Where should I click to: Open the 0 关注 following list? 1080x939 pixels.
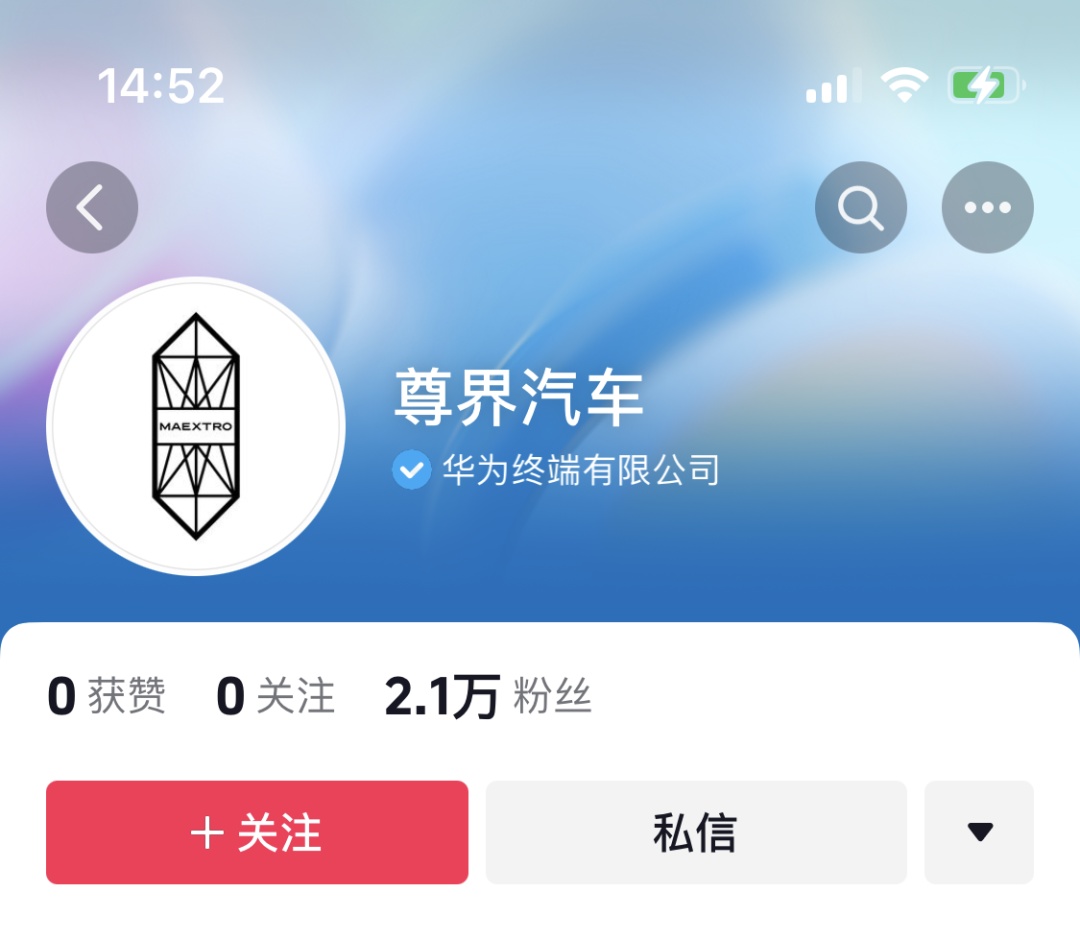275,697
